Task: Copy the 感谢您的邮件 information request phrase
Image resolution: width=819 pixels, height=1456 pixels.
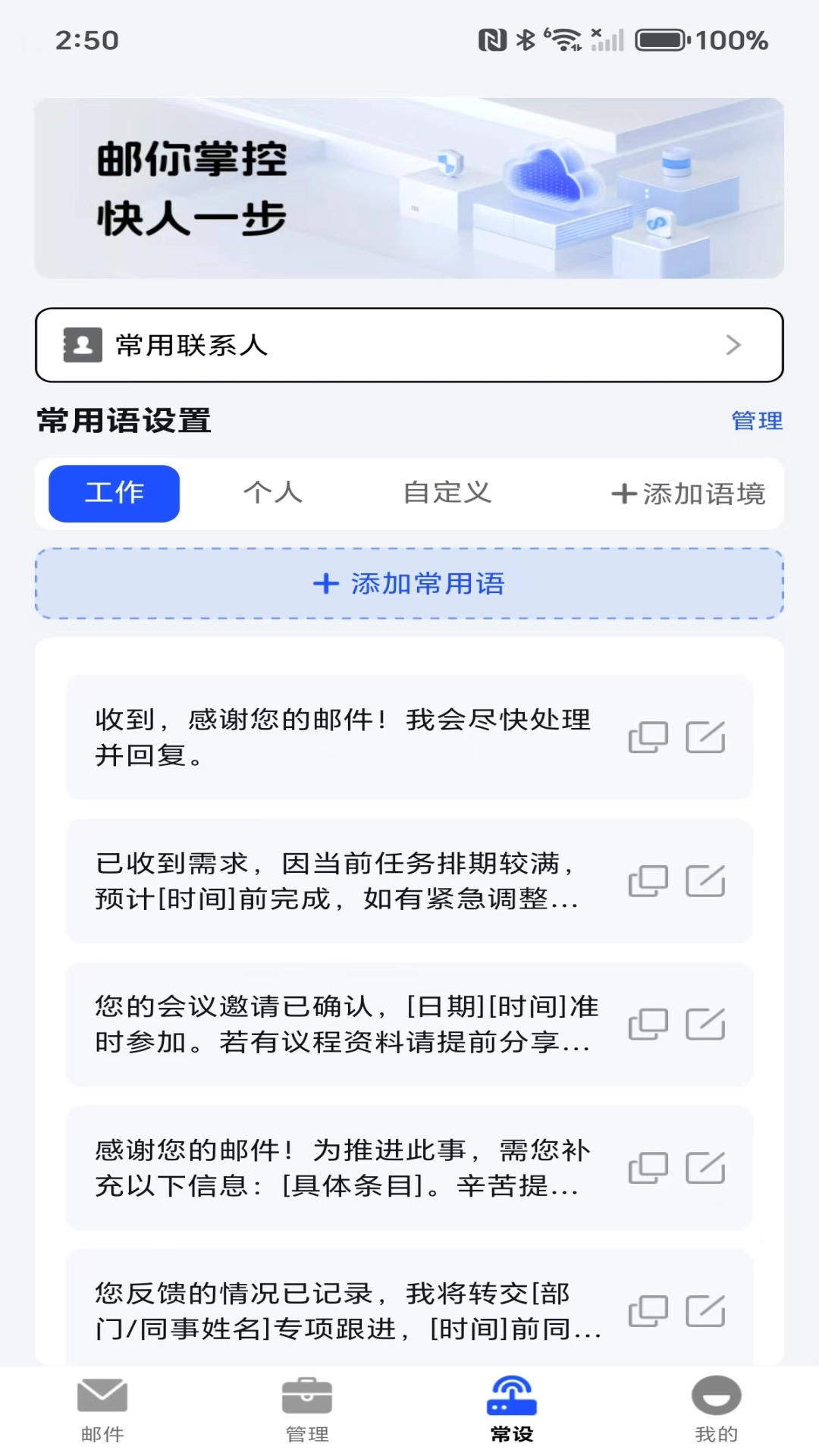Action: [648, 1168]
